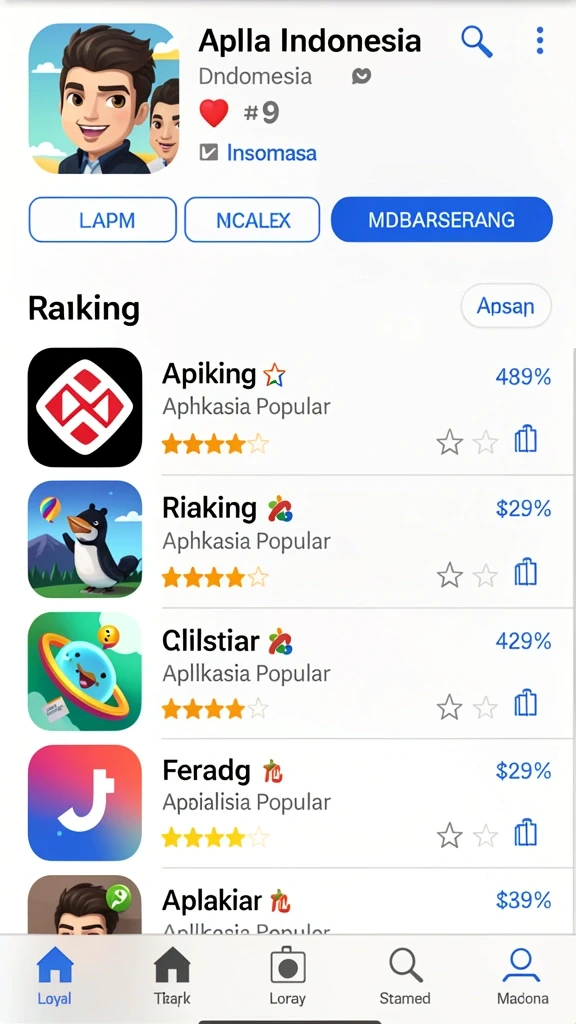Open the search magnifier icon
This screenshot has width=576, height=1024.
click(477, 42)
